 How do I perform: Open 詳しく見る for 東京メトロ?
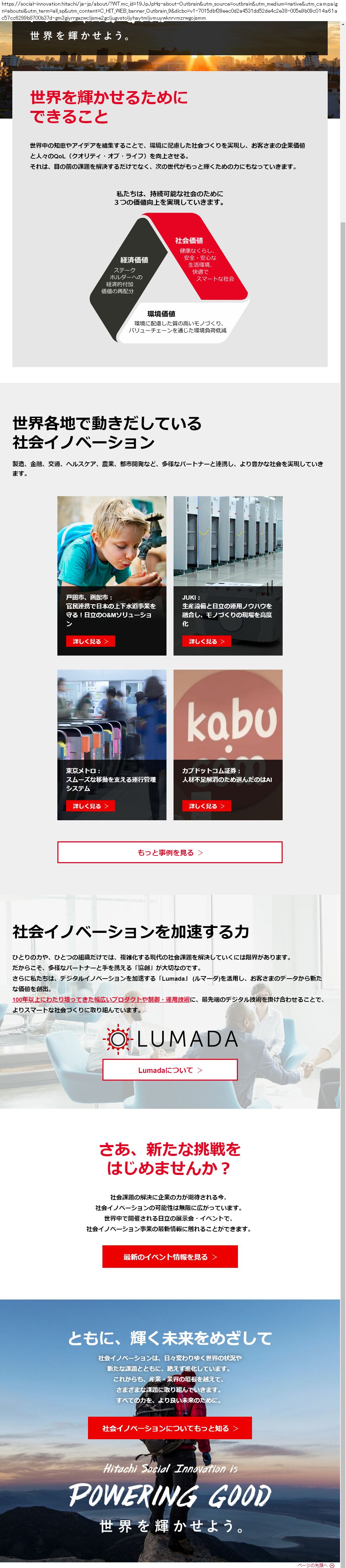[x=90, y=805]
